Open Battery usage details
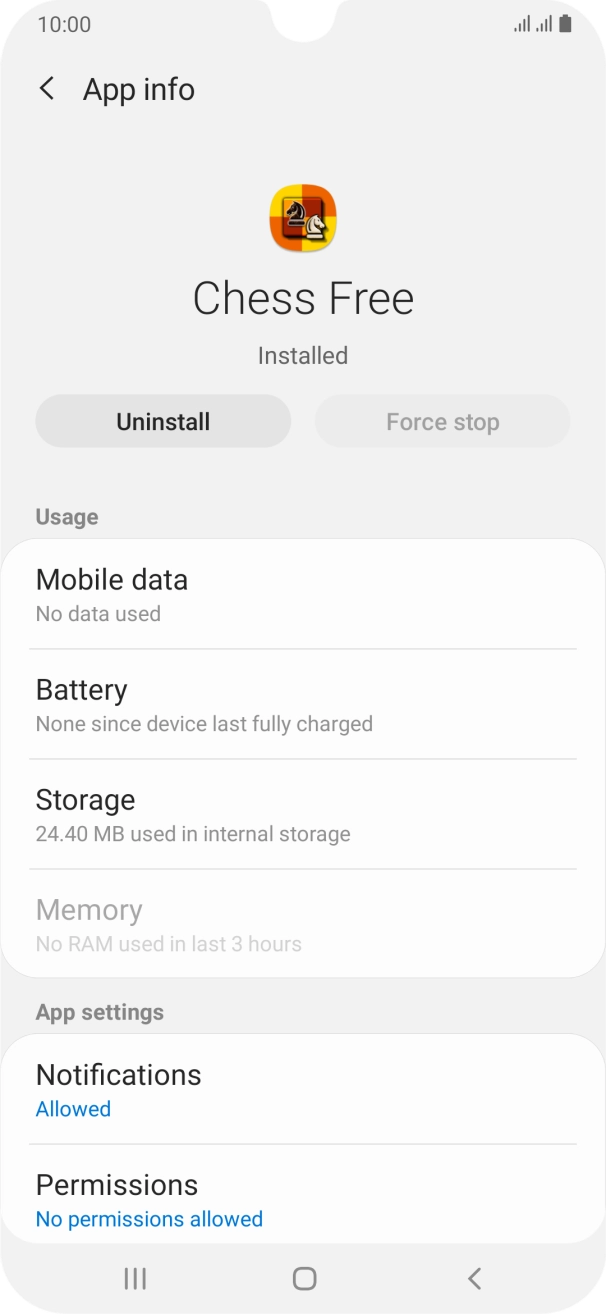The image size is (606, 1314). pos(303,705)
